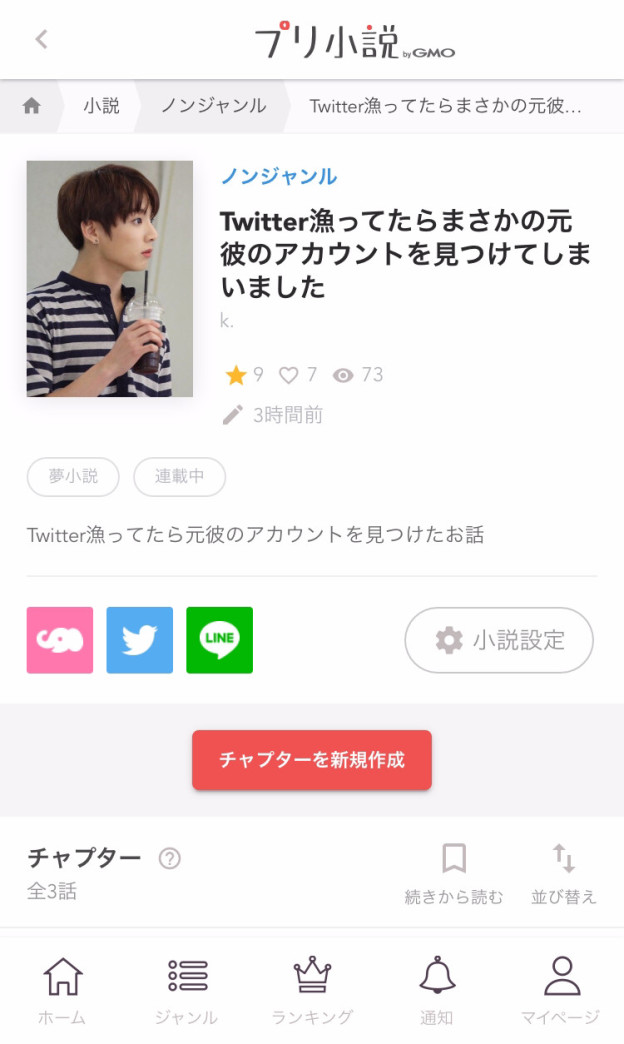Switch to the ジャンル tab
Viewport: 624px width, 1044px height.
coord(186,991)
